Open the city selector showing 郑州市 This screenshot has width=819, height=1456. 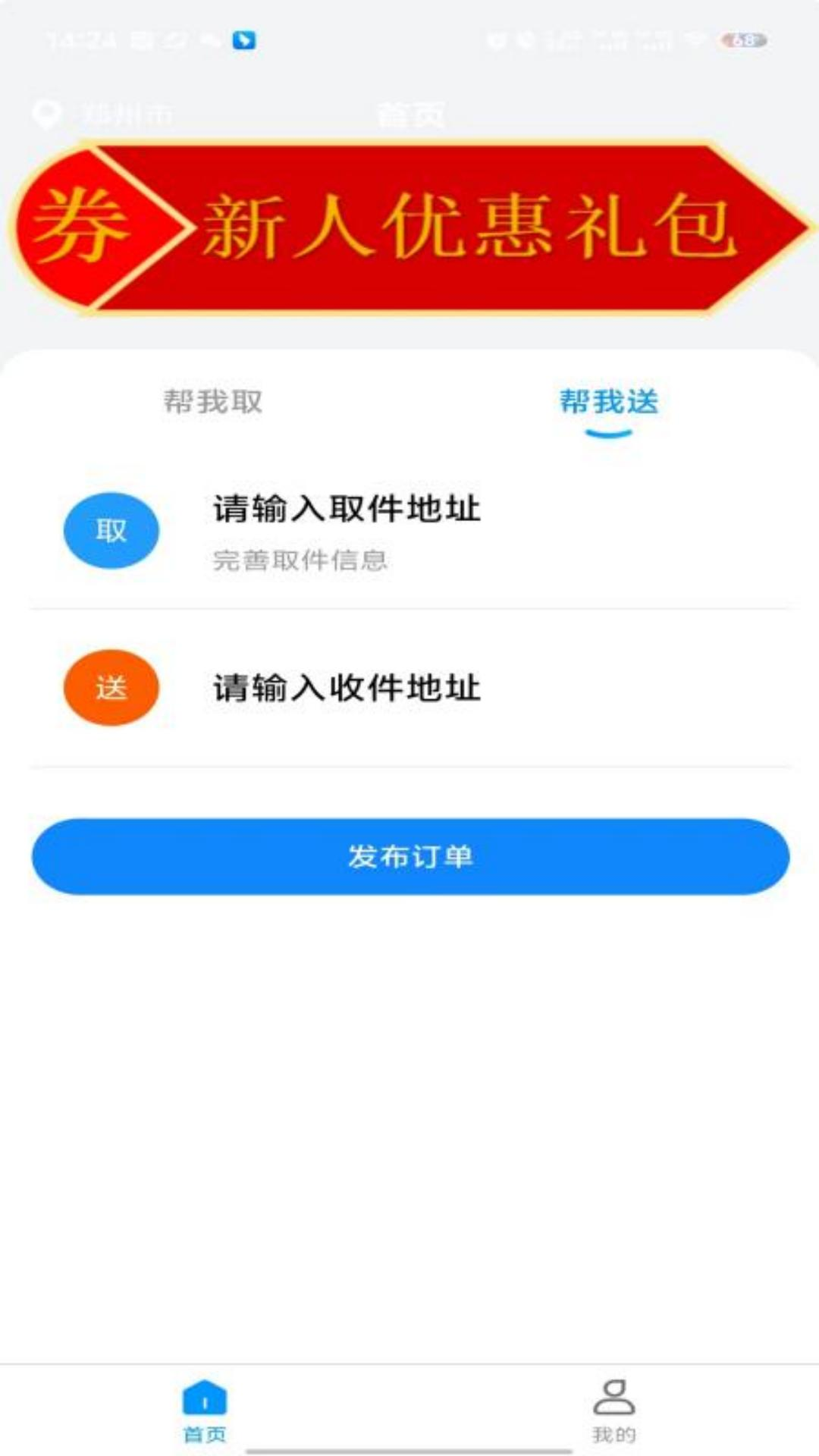pyautogui.click(x=125, y=115)
